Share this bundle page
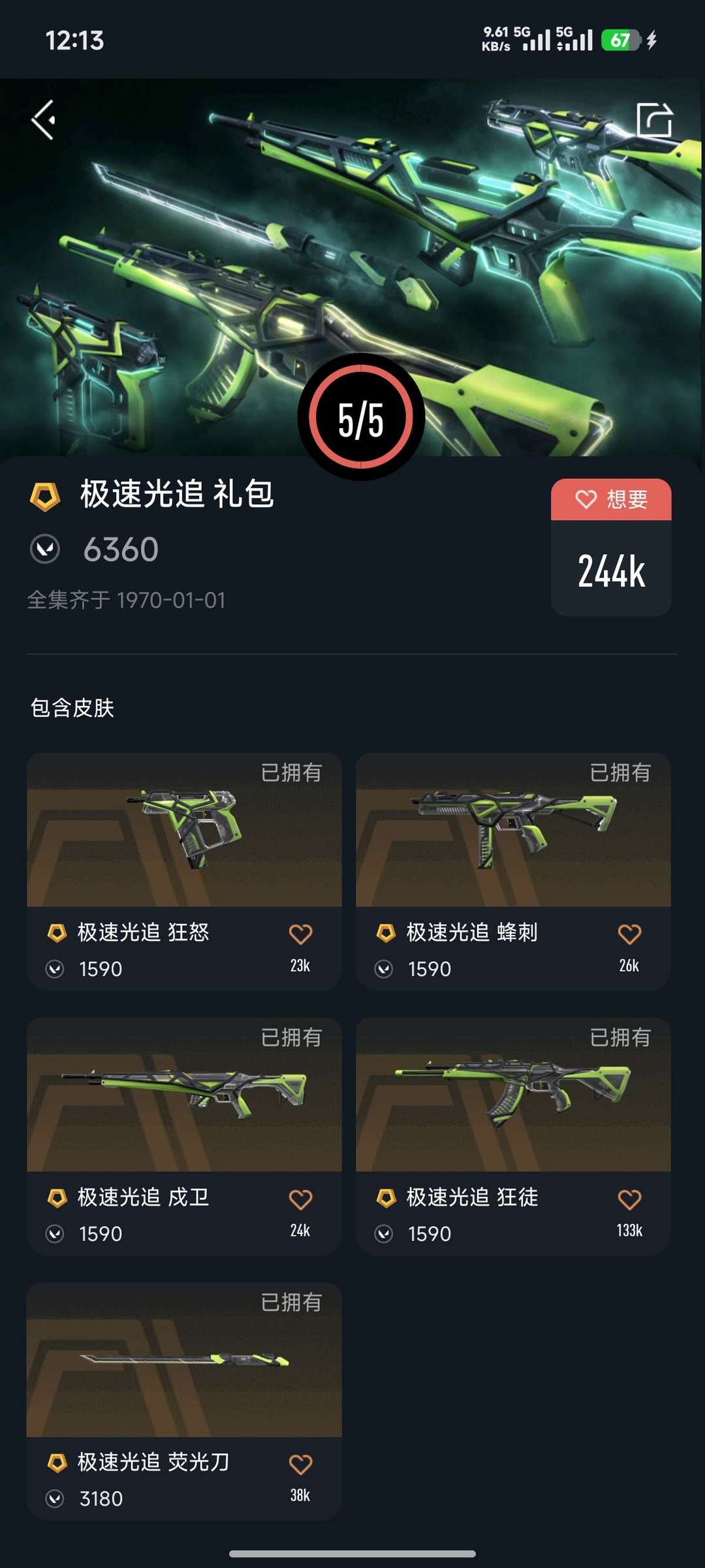This screenshot has height=1568, width=705. [x=654, y=120]
